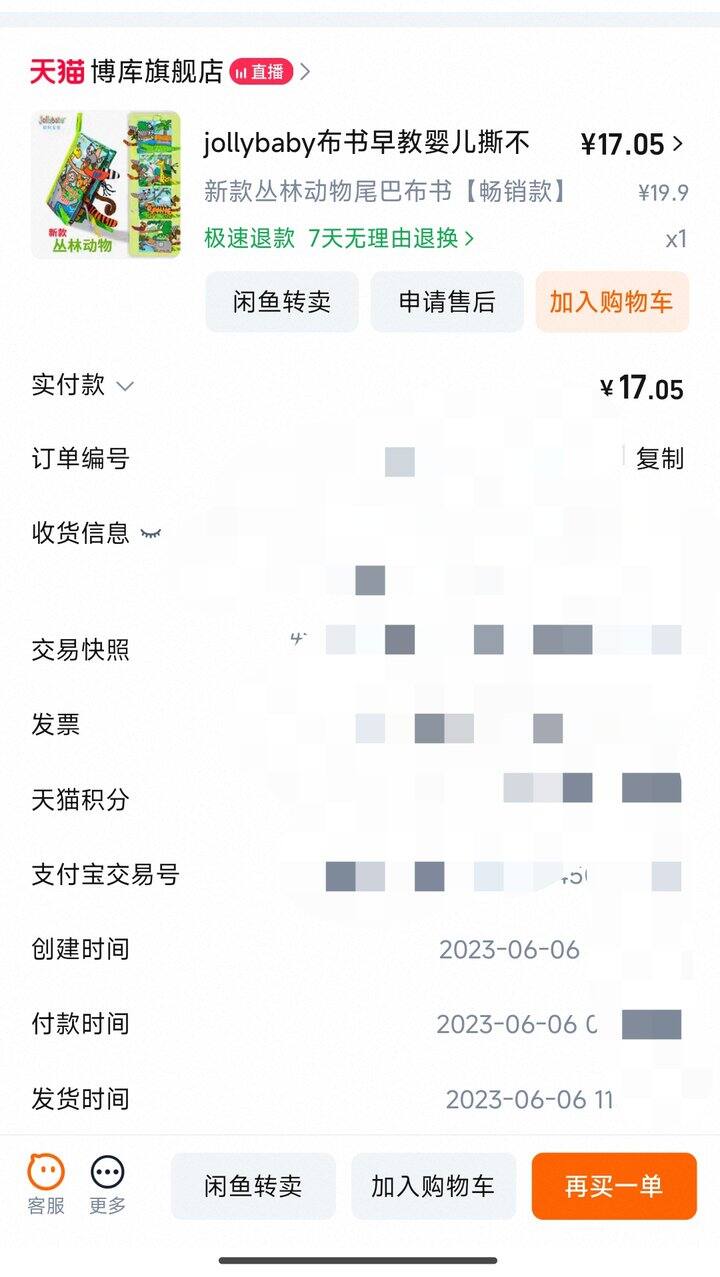Tap 再买一单 to reorder
Image resolution: width=720 pixels, height=1277 pixels.
pos(613,1186)
